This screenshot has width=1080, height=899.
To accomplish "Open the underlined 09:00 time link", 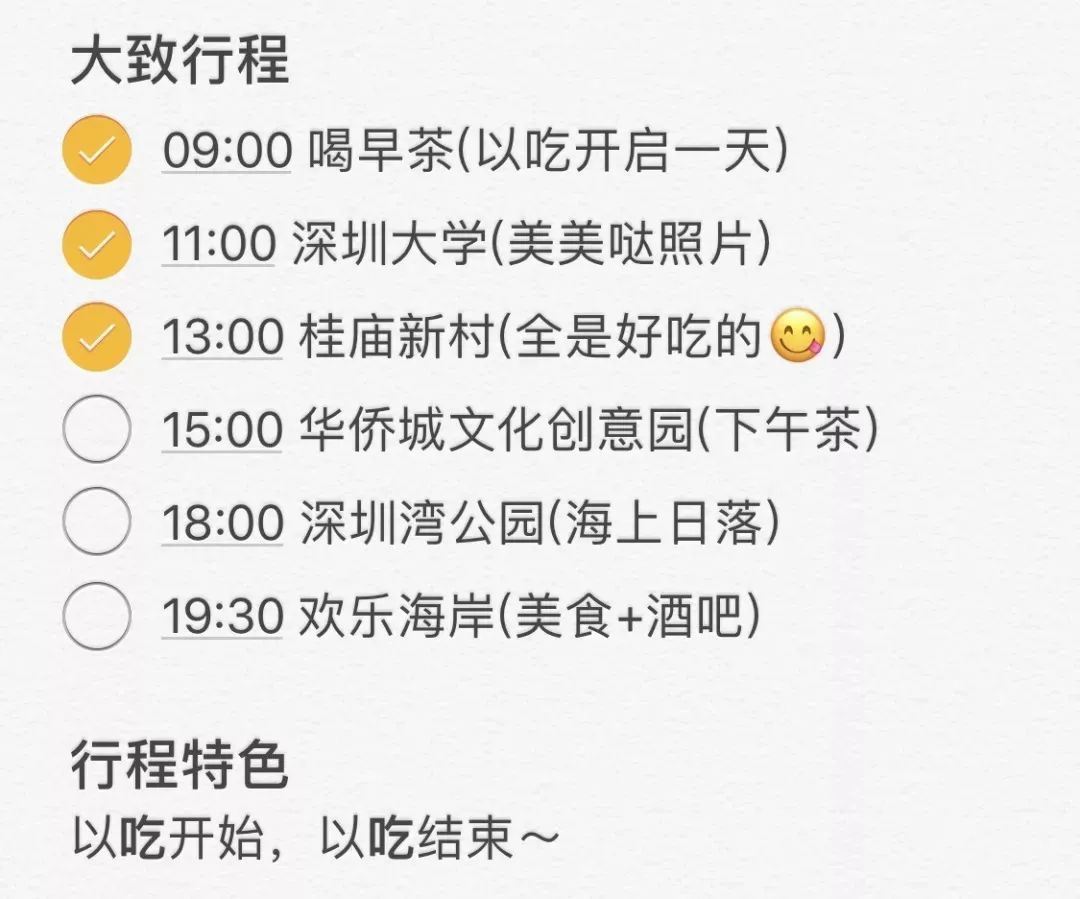I will click(x=226, y=151).
